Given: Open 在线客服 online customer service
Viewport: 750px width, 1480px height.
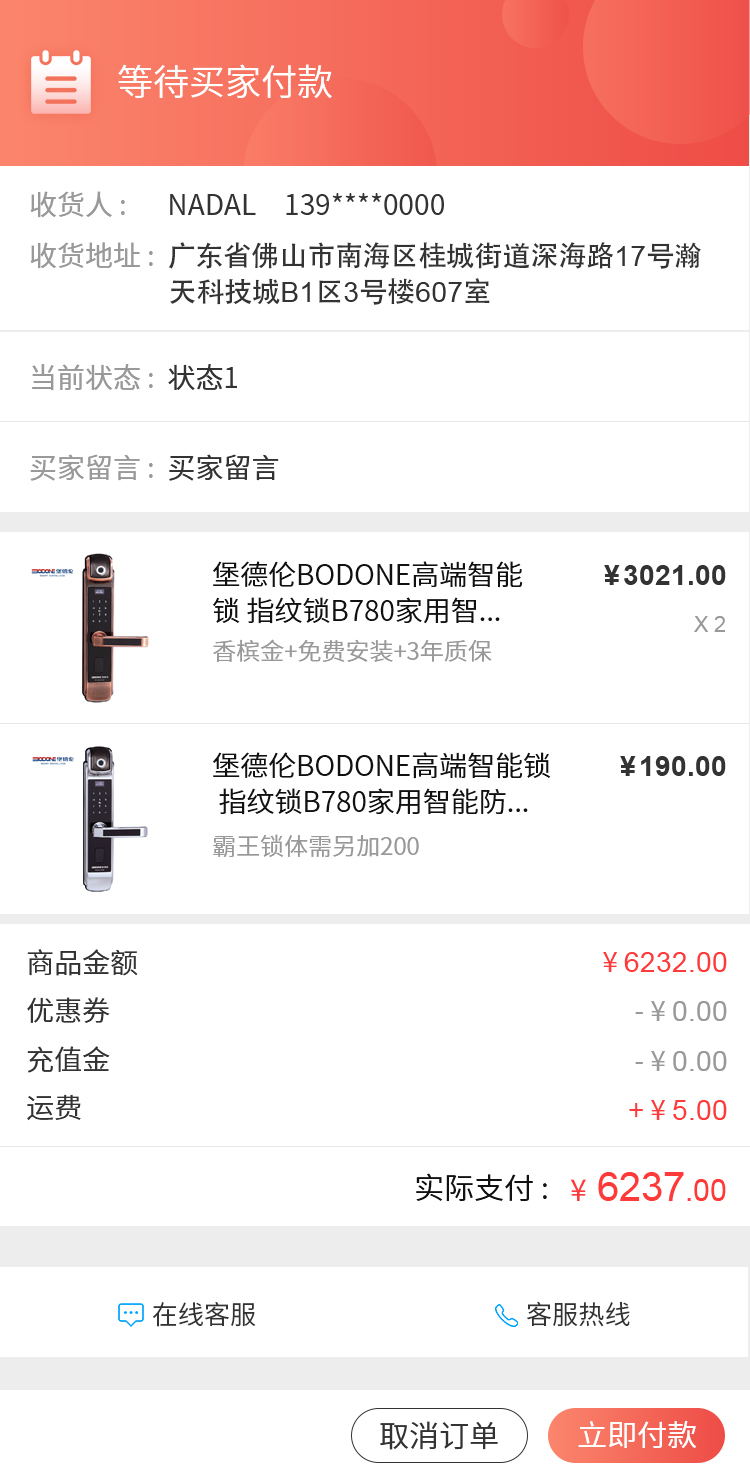Looking at the screenshot, I should (188, 1314).
